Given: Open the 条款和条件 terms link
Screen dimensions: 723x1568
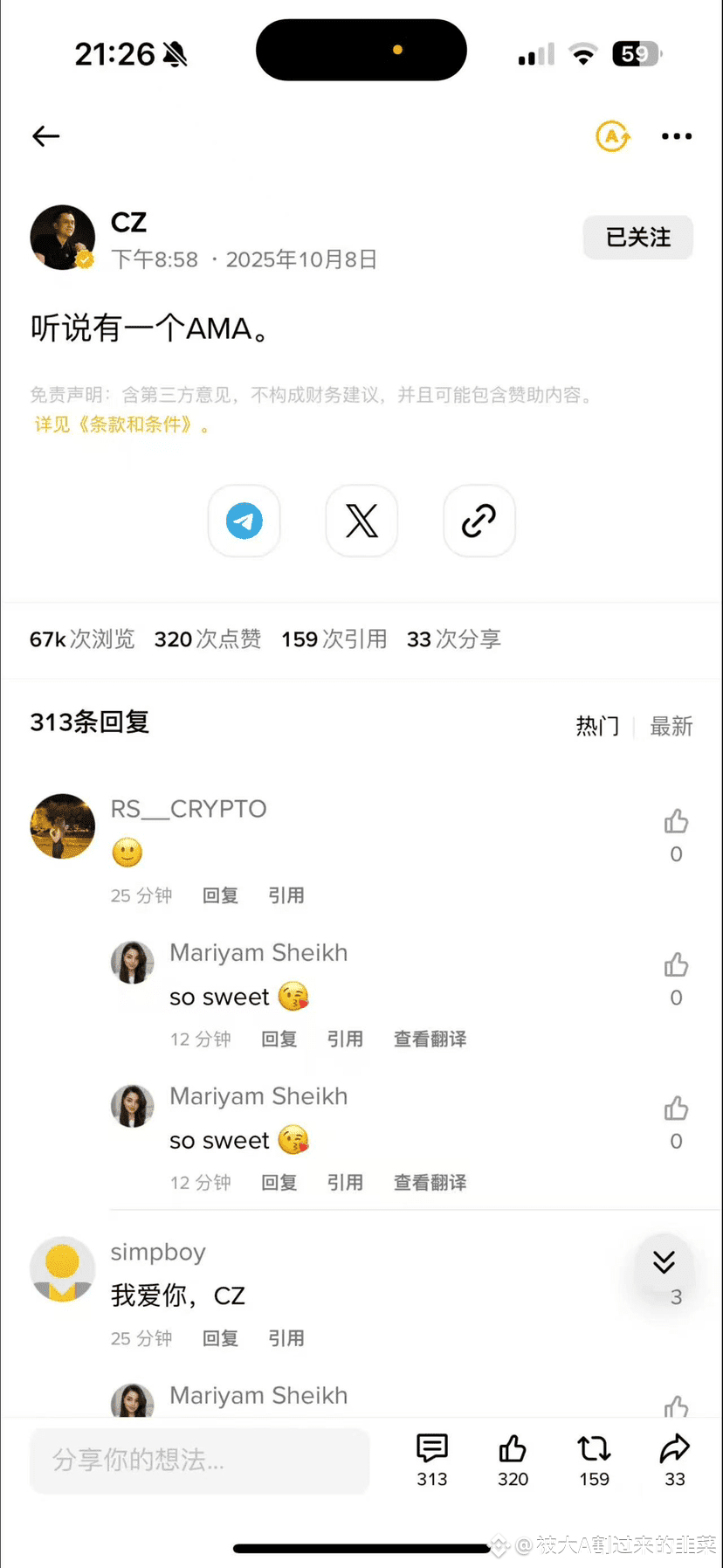Looking at the screenshot, I should [134, 425].
